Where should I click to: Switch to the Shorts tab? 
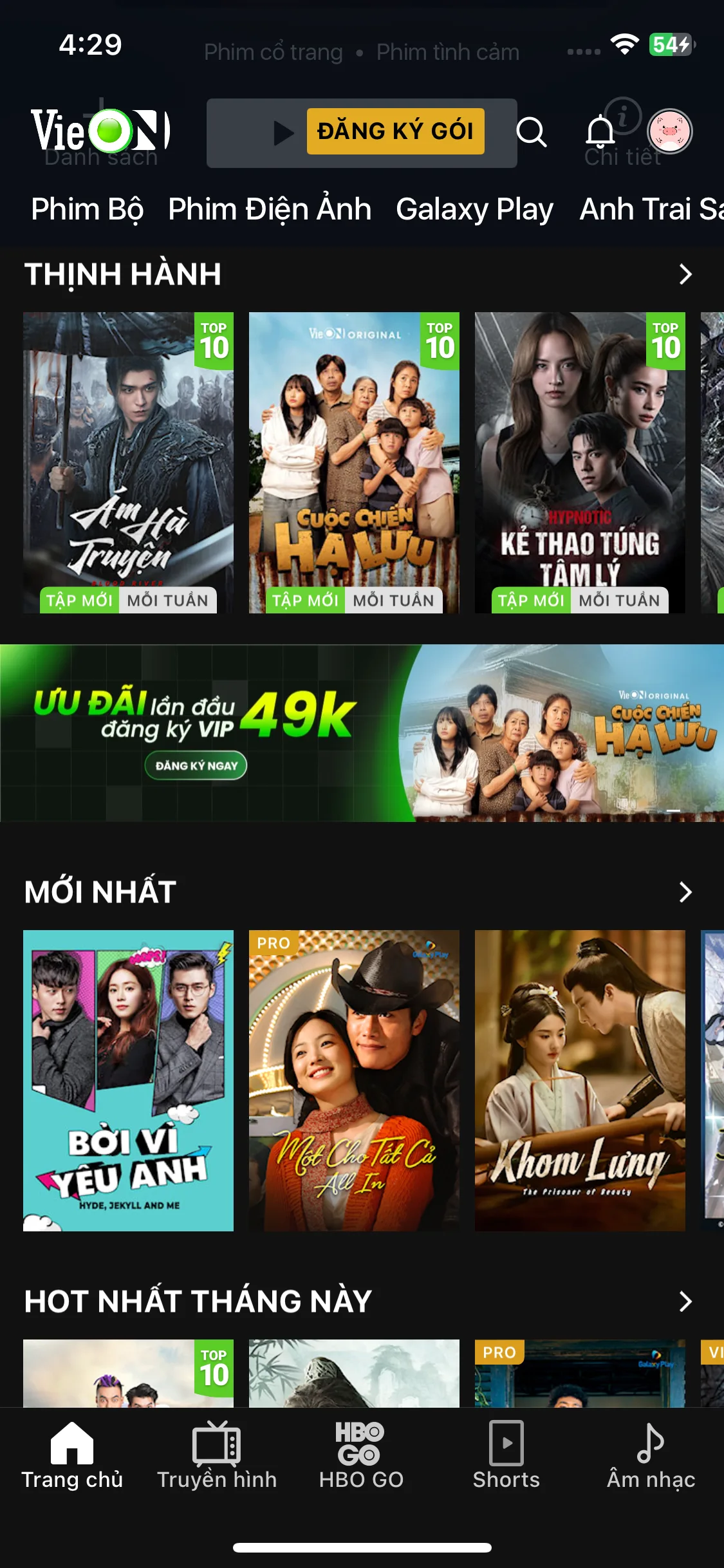pos(506,1456)
